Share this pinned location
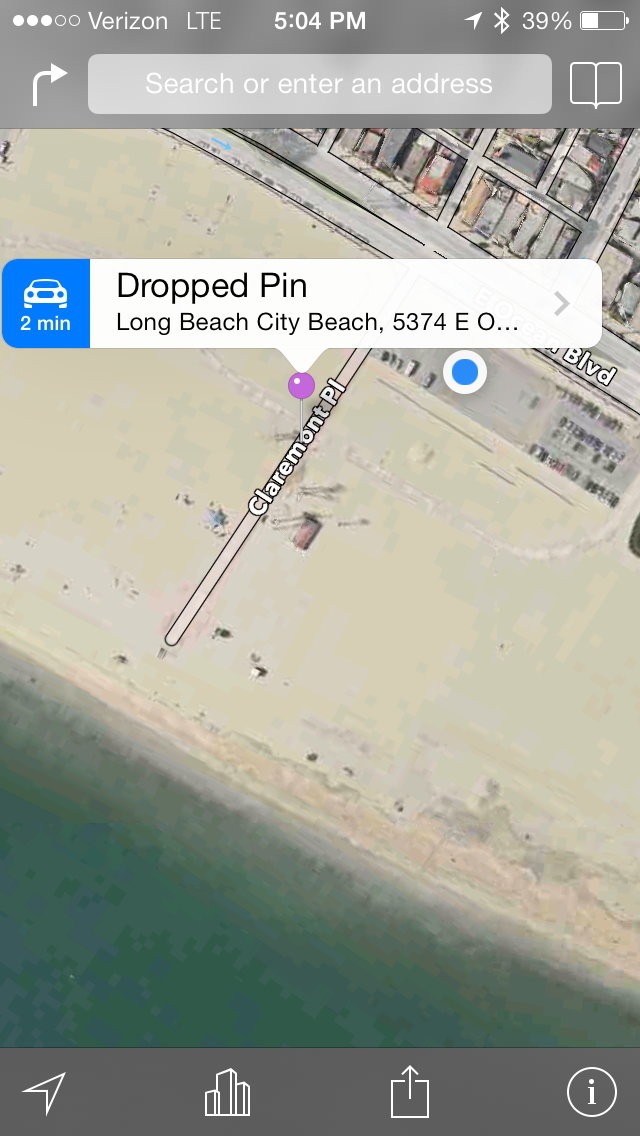 point(410,1091)
